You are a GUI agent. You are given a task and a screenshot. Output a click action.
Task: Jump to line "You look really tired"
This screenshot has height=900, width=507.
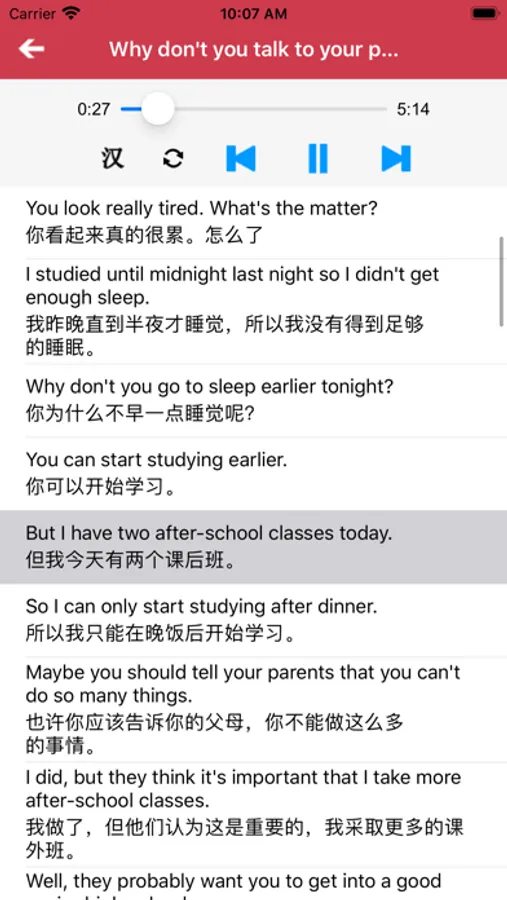pos(253,222)
